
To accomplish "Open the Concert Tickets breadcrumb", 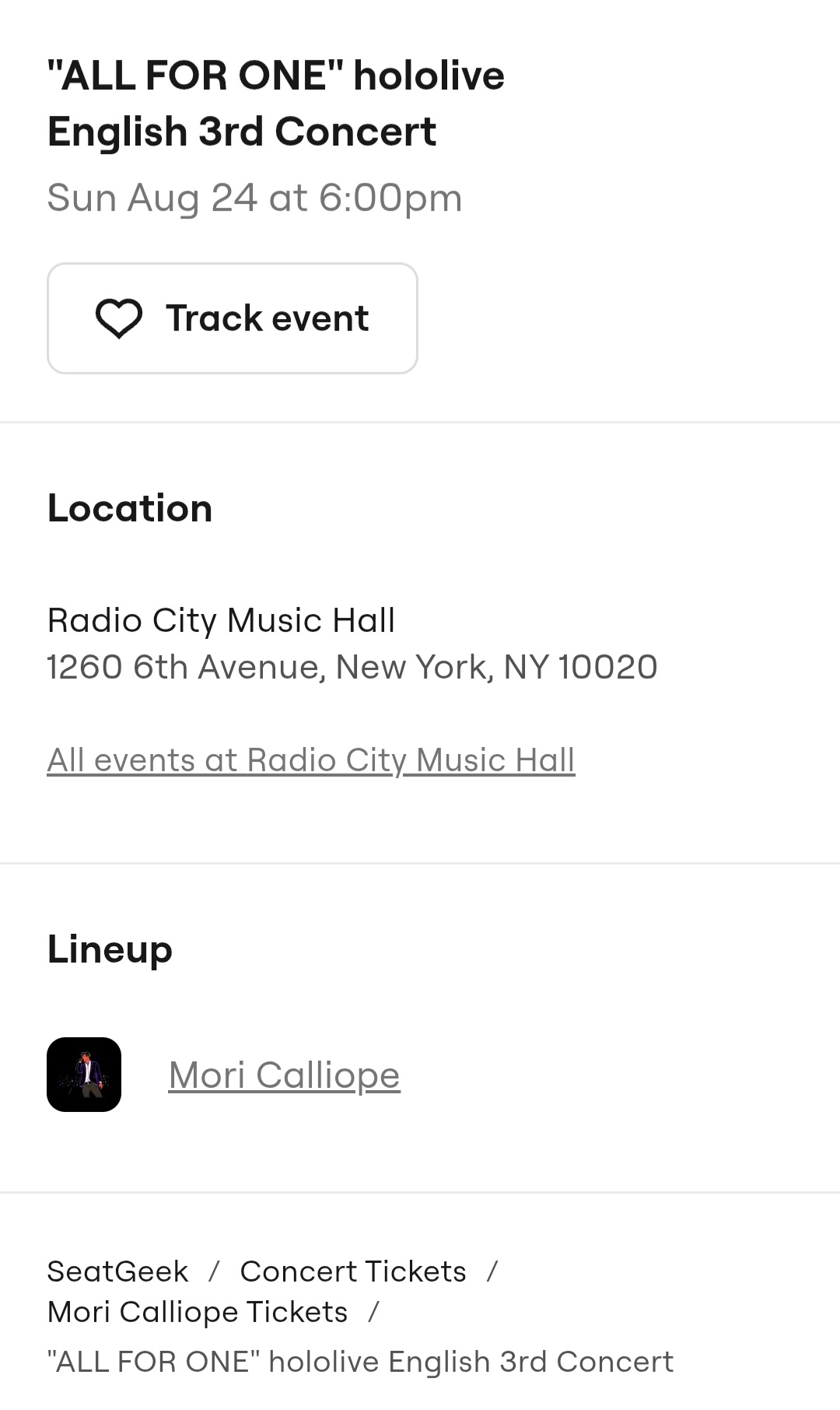I will tap(353, 1271).
